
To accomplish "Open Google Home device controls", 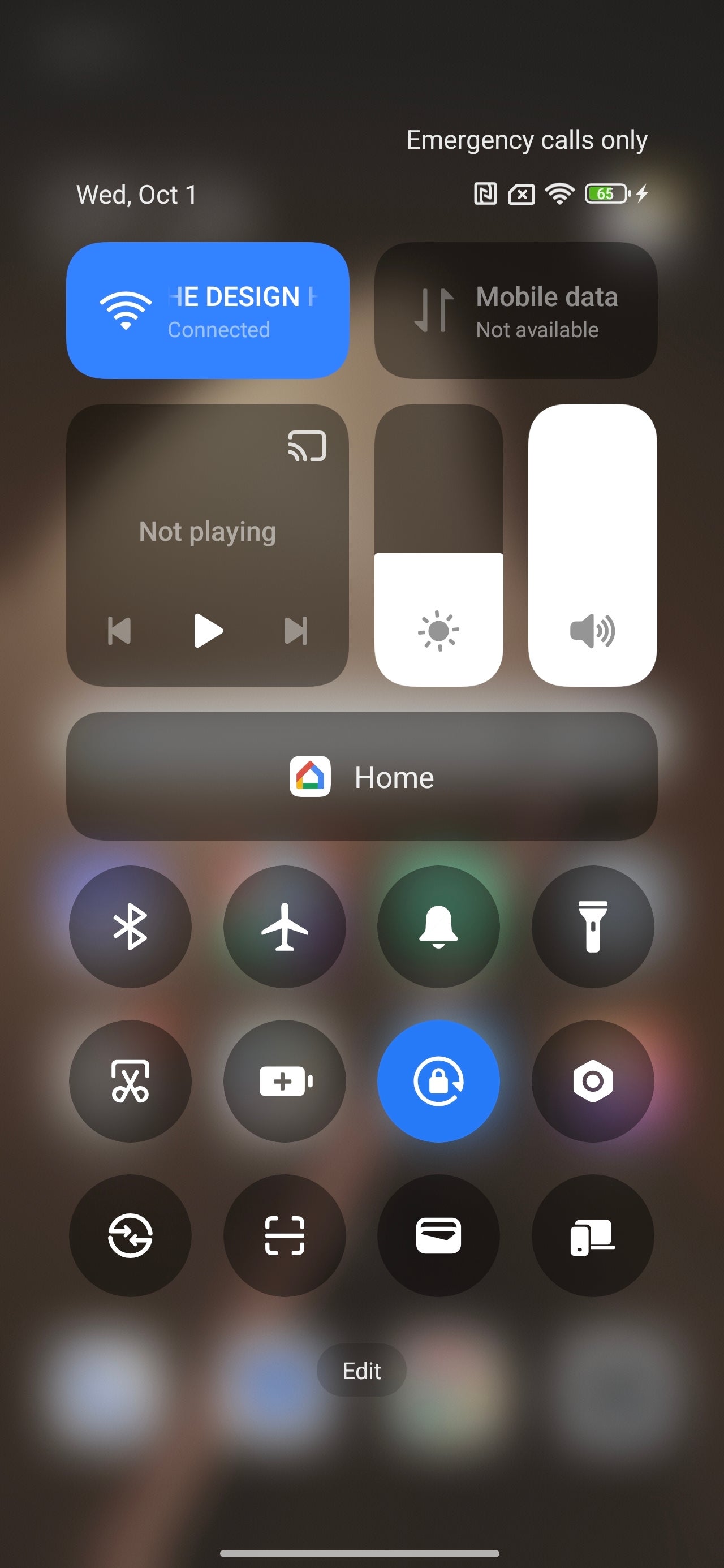I will click(361, 777).
